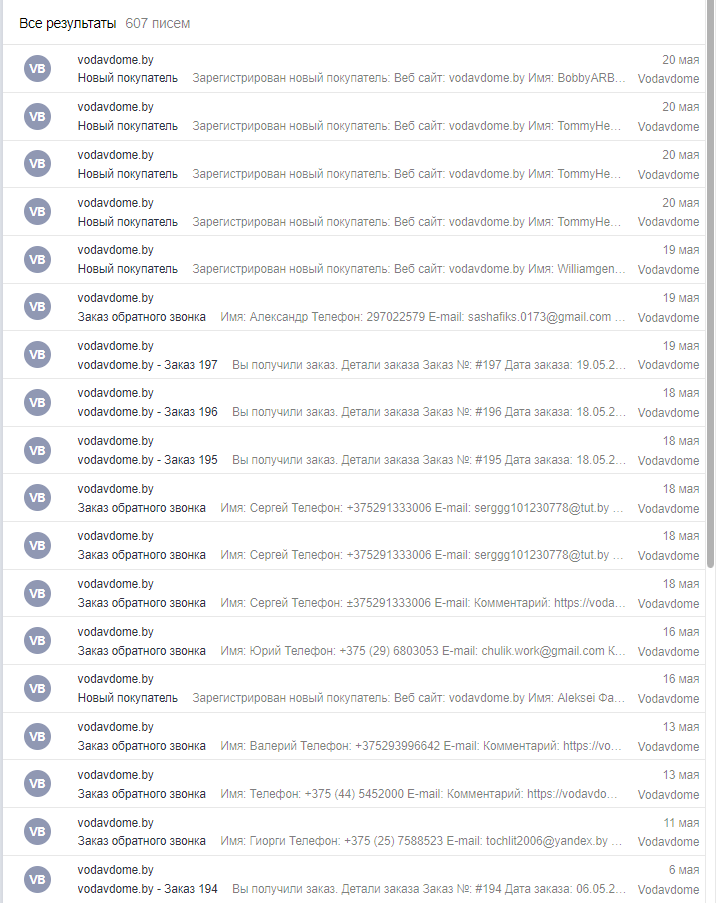Open new buyer email for Aleksei
This screenshot has height=903, width=720.
(400, 698)
